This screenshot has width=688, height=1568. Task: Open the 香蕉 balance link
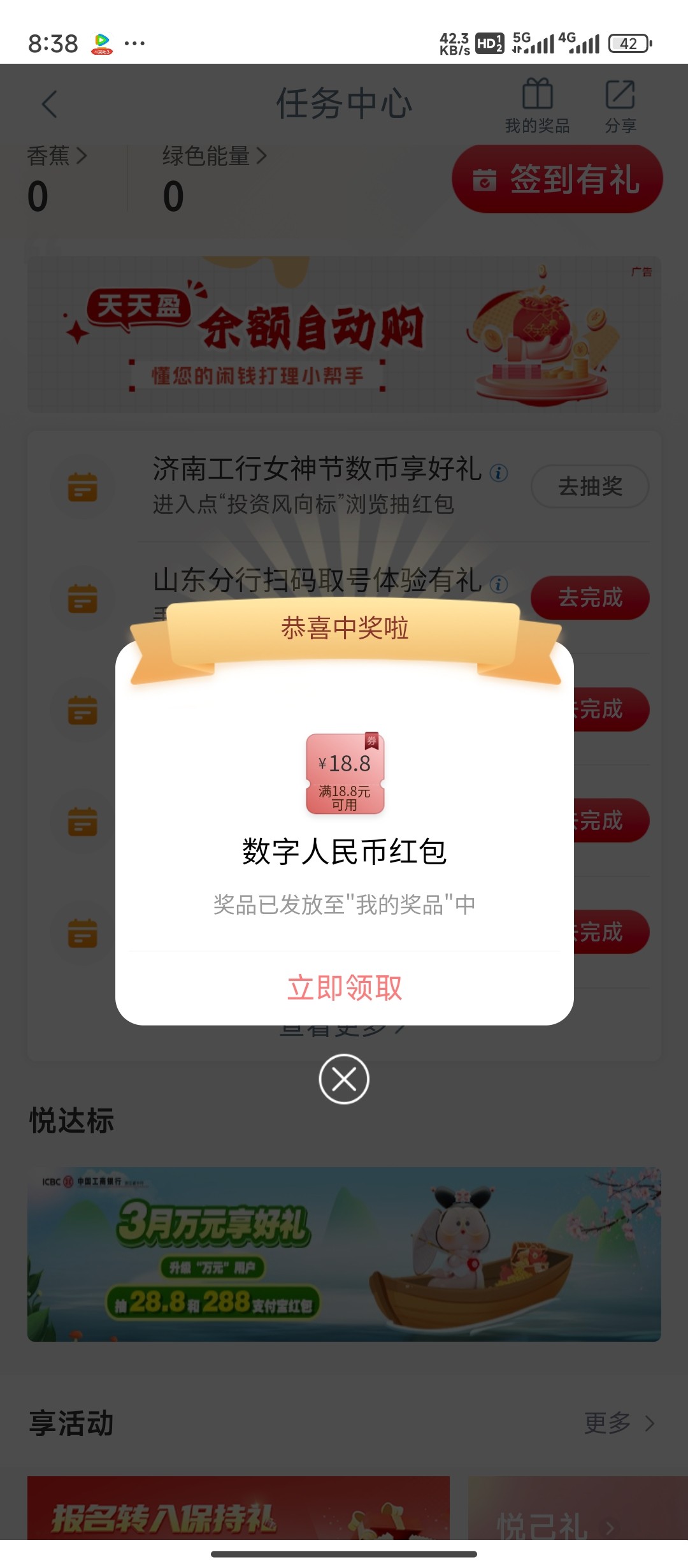[x=56, y=156]
